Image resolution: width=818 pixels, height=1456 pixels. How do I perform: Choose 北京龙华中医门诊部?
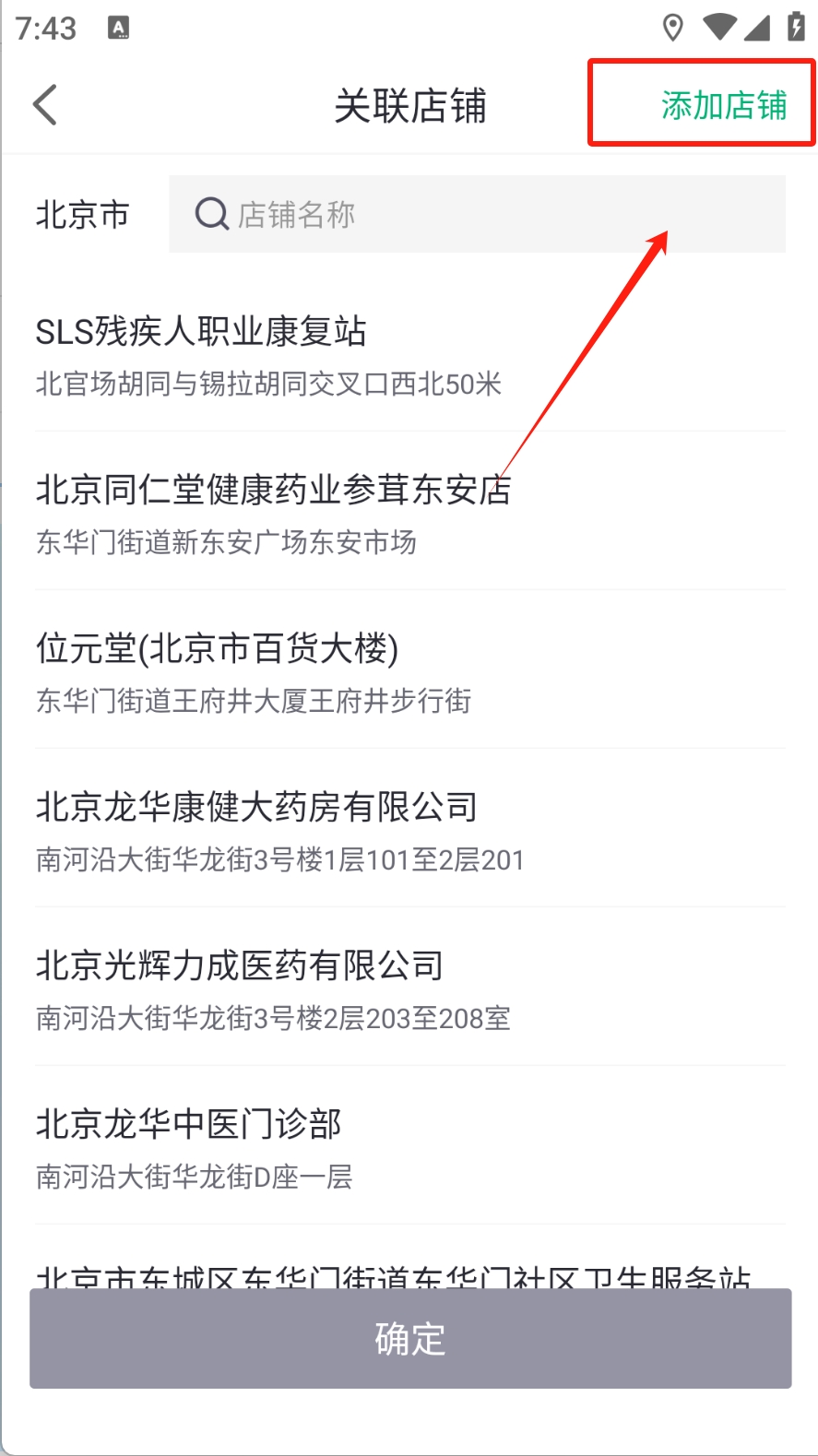click(409, 1148)
